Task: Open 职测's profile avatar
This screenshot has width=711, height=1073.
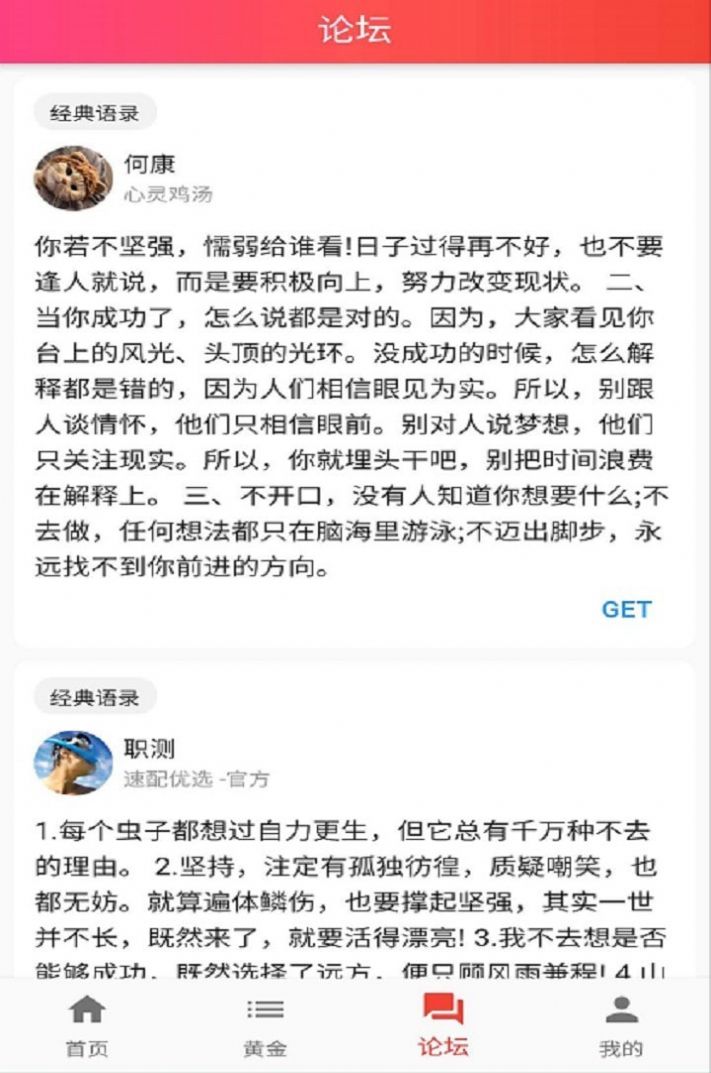Action: click(73, 762)
